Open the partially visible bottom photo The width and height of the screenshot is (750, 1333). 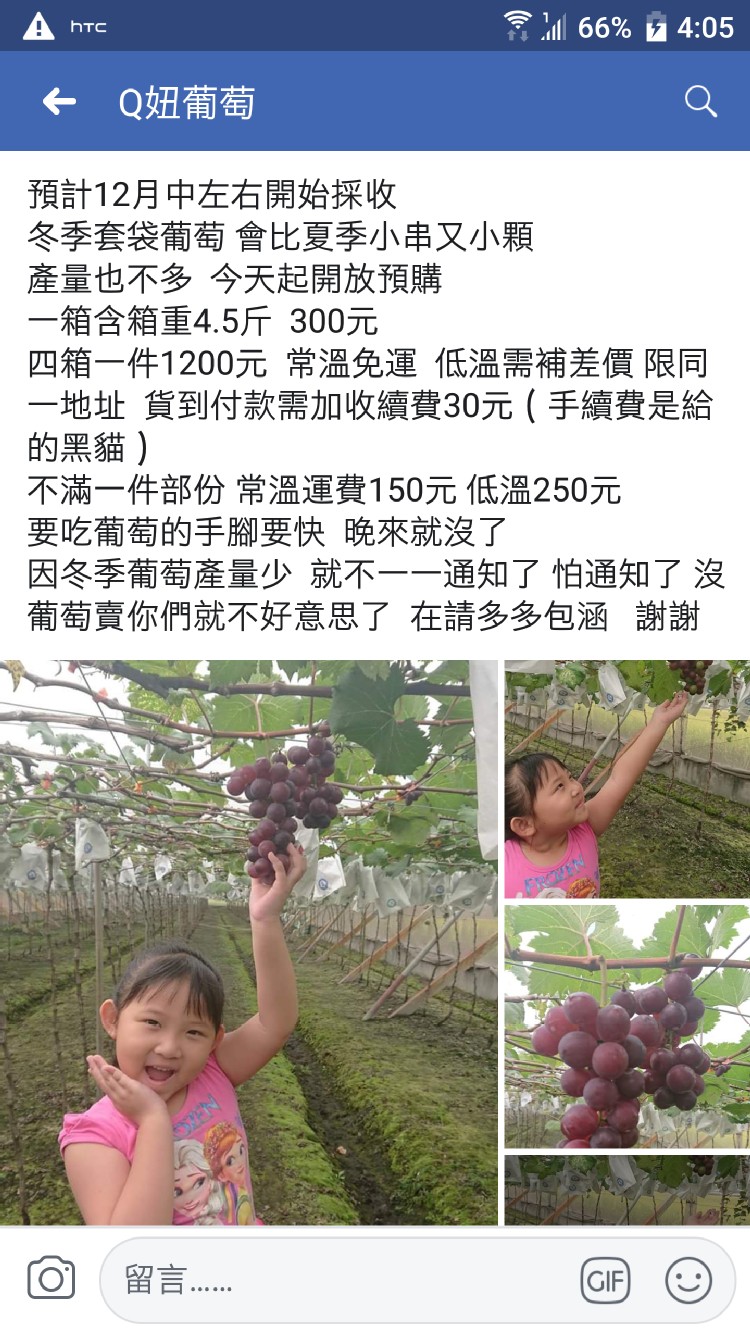[627, 1190]
